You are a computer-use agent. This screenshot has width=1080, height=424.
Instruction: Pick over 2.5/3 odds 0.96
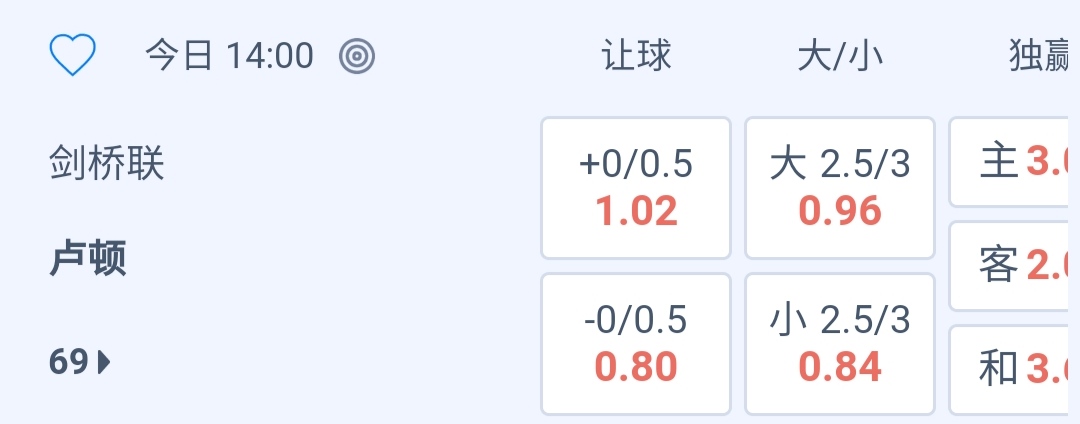pyautogui.click(x=840, y=188)
